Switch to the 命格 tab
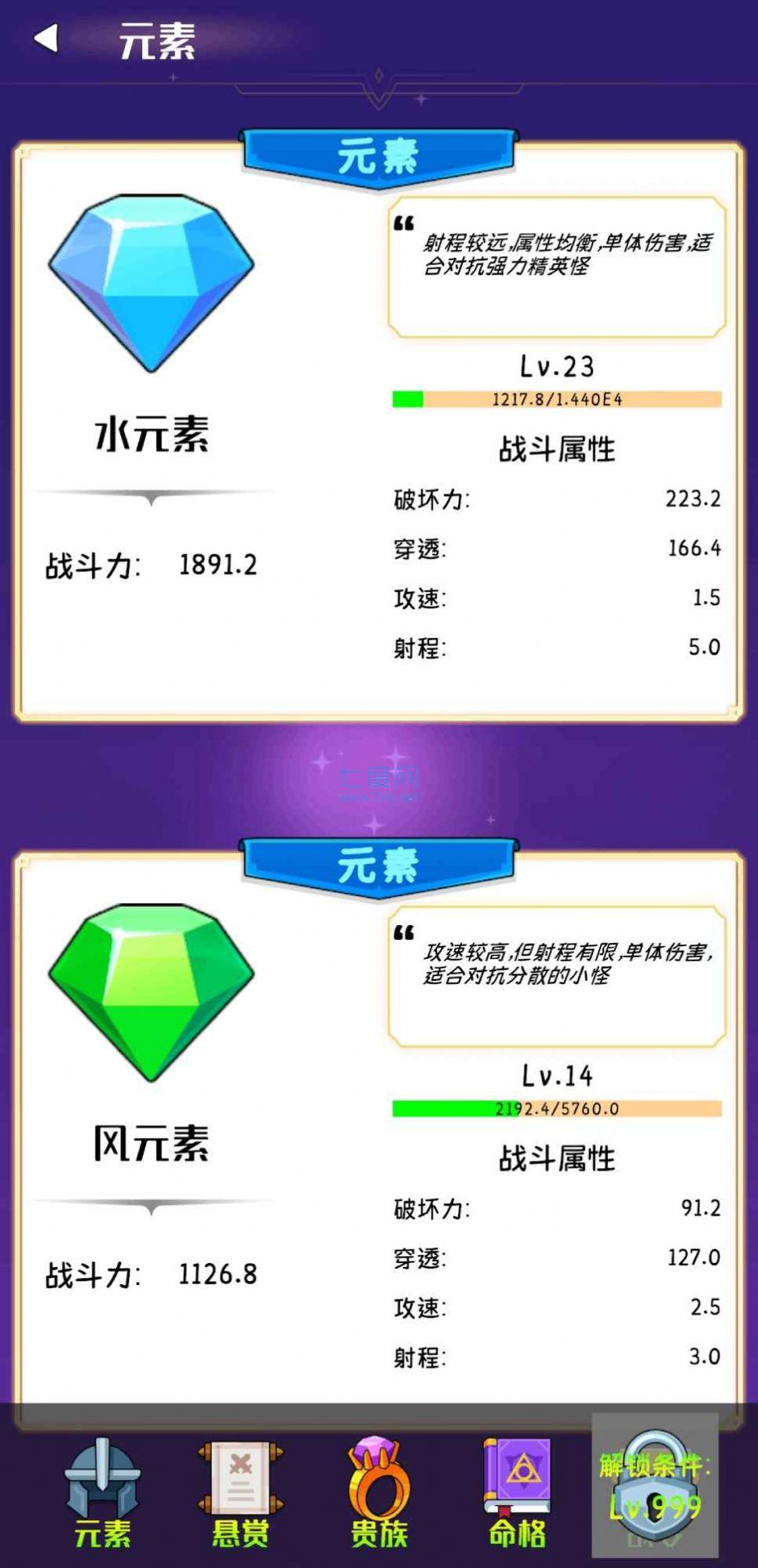The image size is (758, 1568). 517,1492
